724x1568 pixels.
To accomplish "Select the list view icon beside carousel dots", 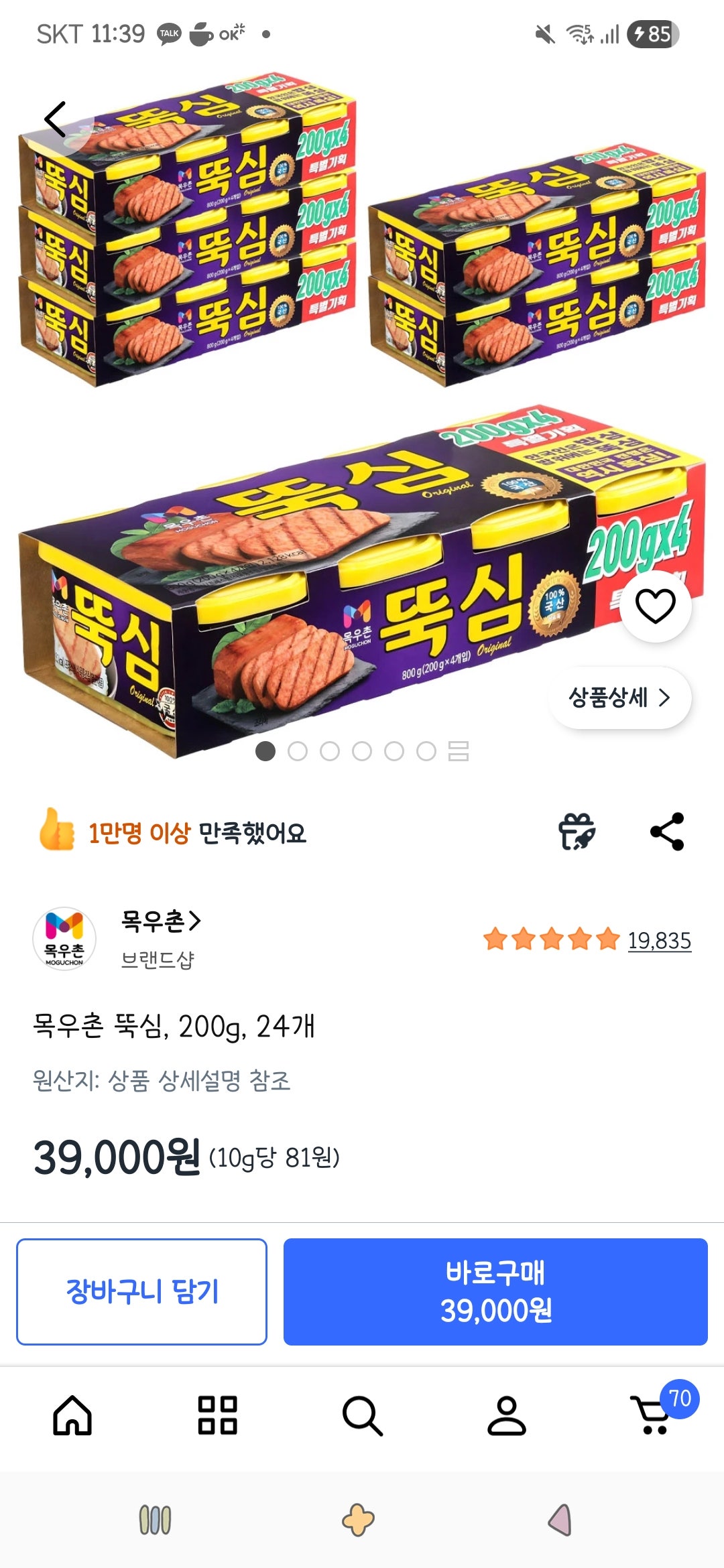I will coord(457,752).
